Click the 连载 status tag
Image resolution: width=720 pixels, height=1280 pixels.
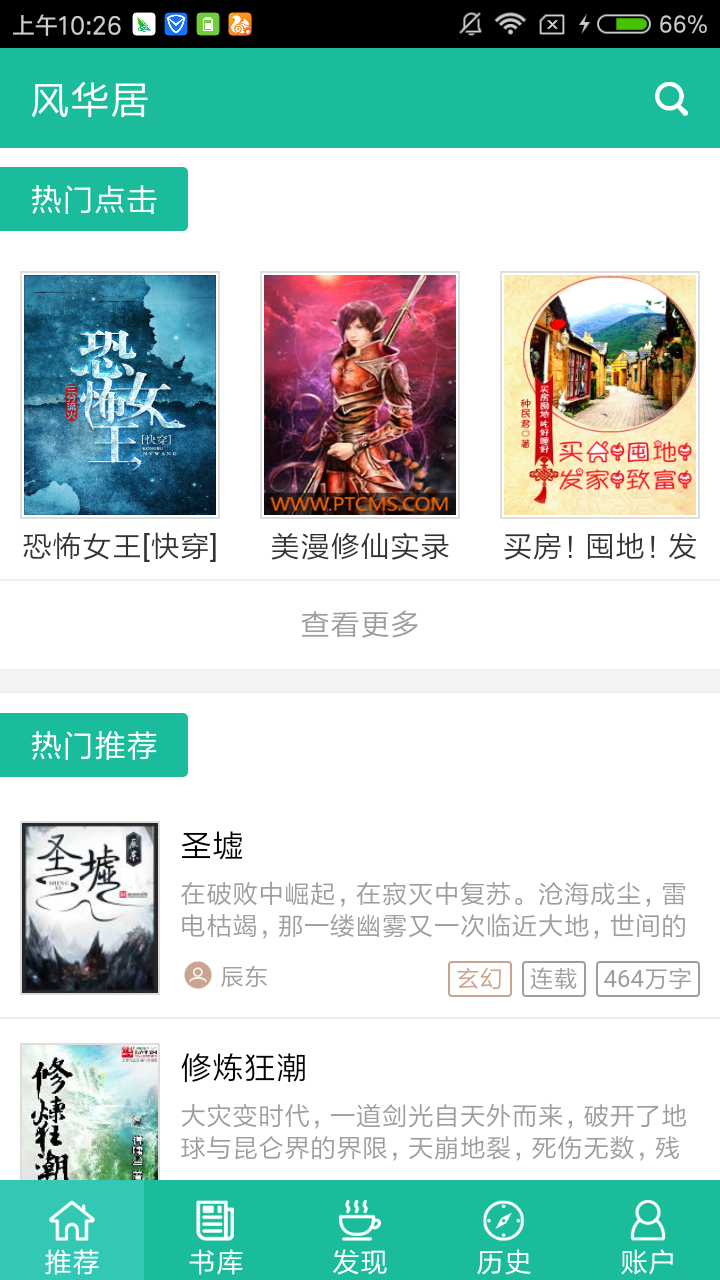point(553,979)
